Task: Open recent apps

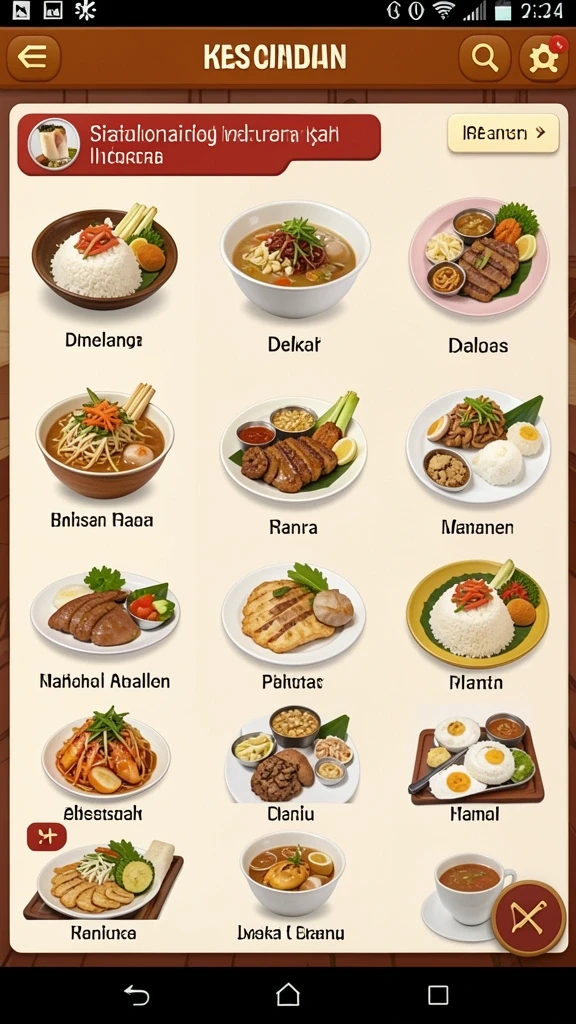Action: click(438, 995)
